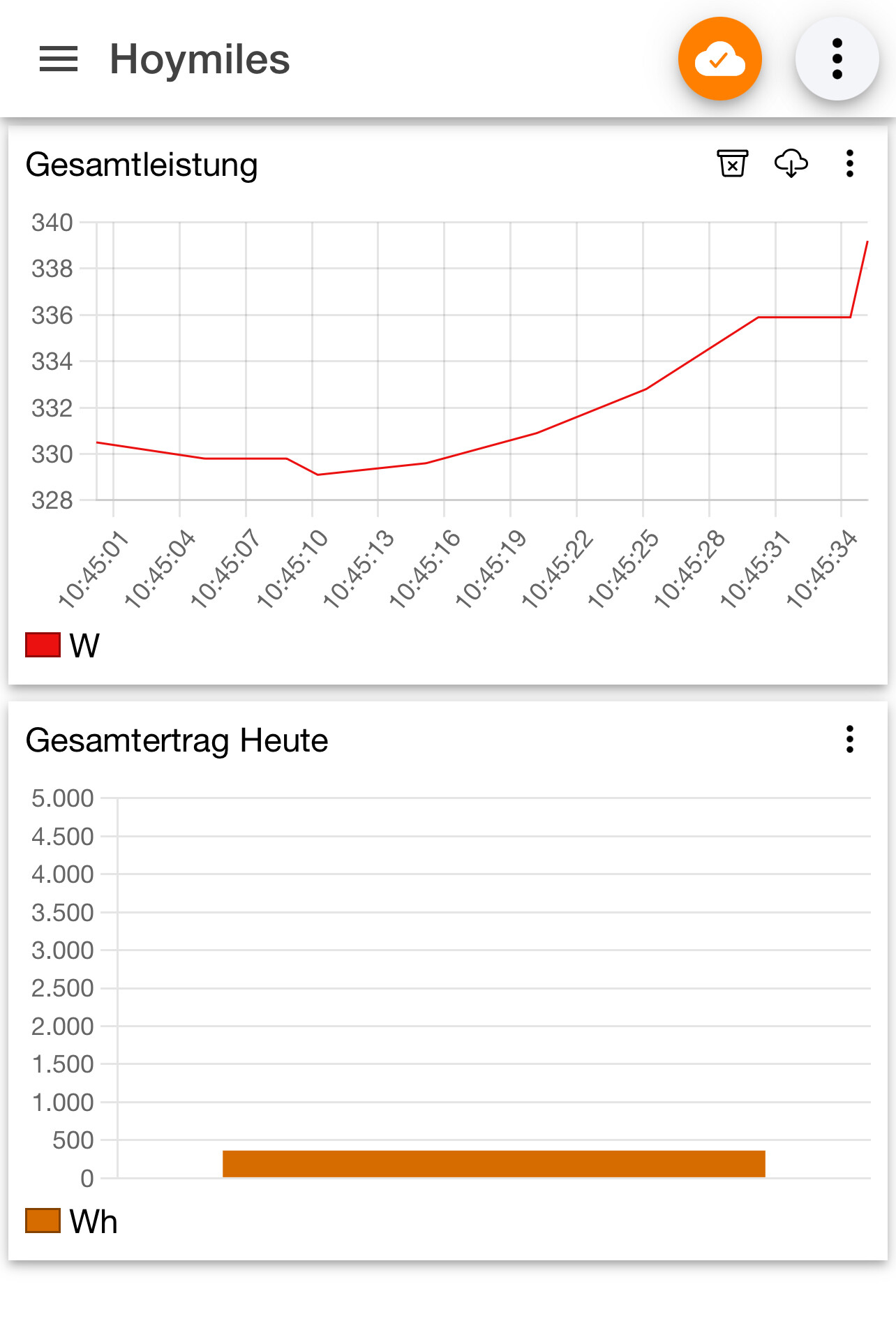
Task: Clear the Gesamtleistung chart data
Action: point(732,164)
